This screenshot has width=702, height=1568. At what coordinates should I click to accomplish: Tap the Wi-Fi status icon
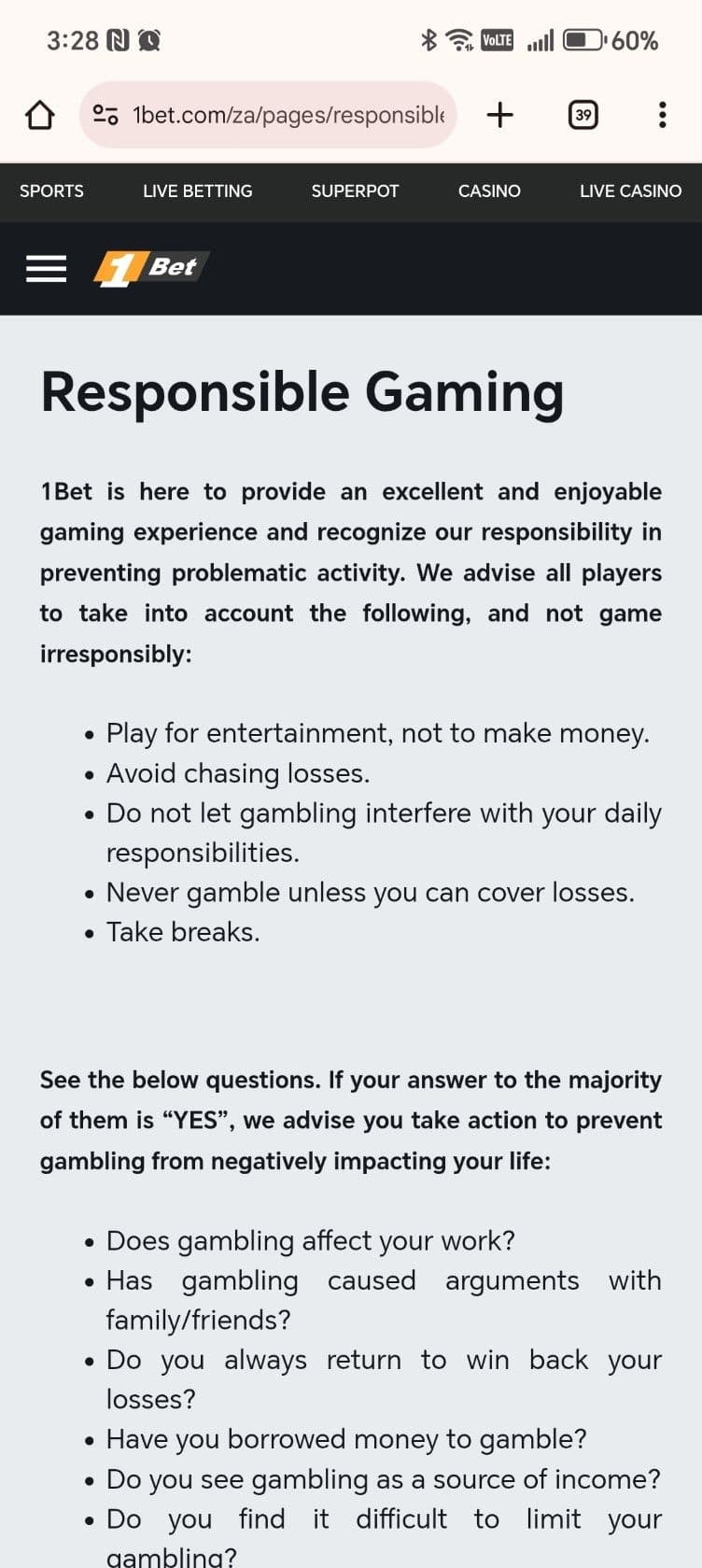pyautogui.click(x=459, y=39)
